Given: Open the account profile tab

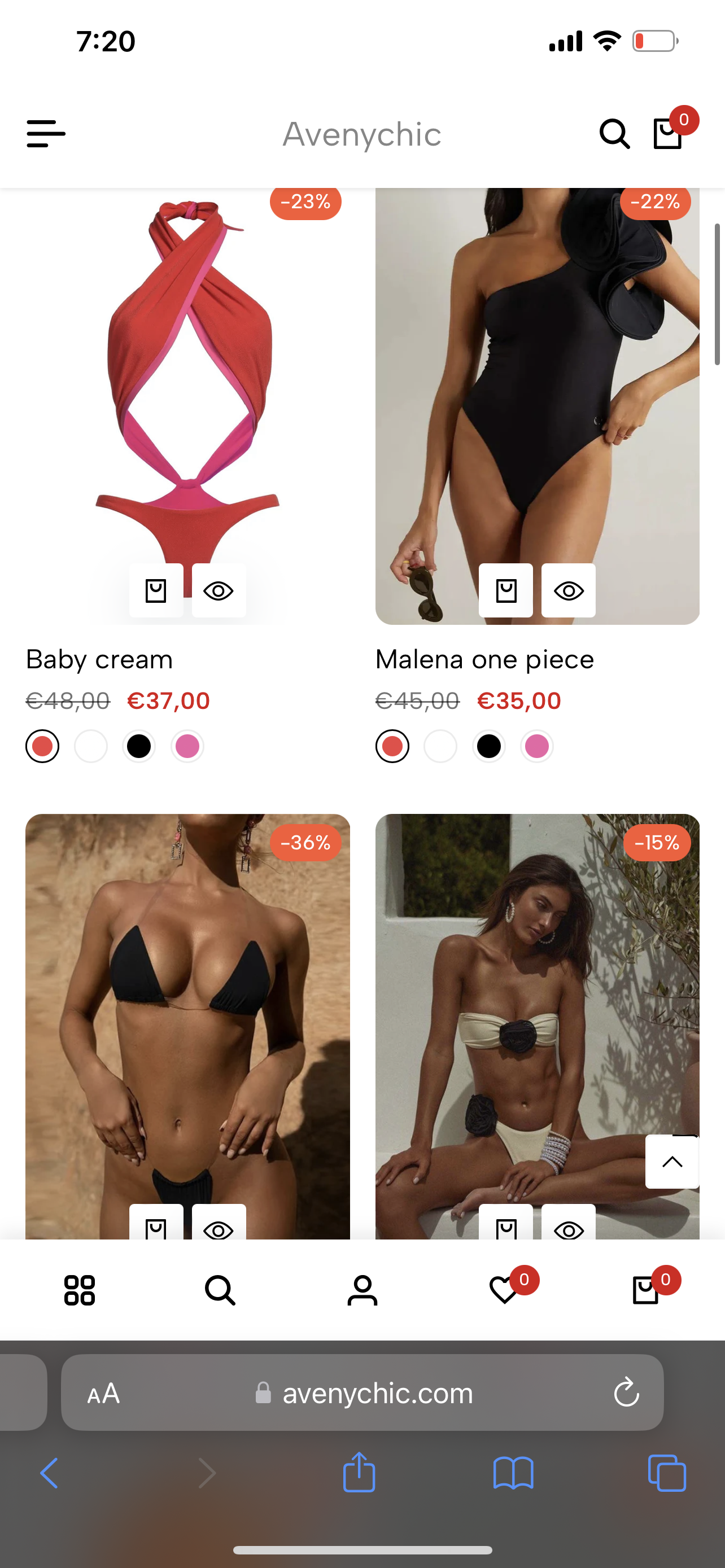Looking at the screenshot, I should pyautogui.click(x=362, y=1290).
